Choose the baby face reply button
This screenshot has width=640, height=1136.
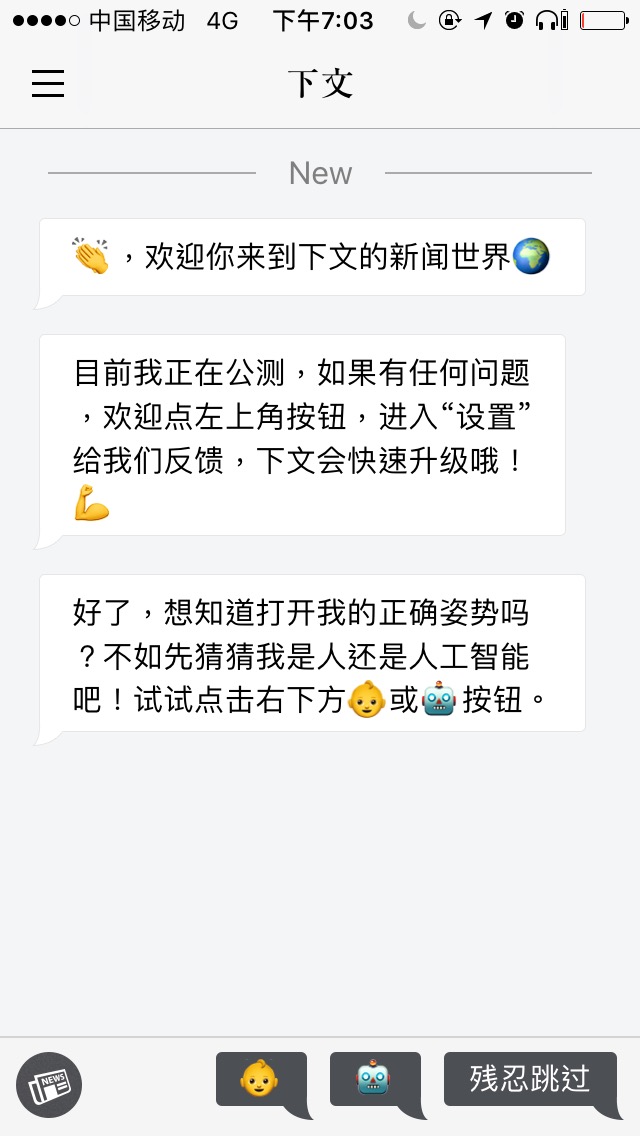pos(260,1079)
